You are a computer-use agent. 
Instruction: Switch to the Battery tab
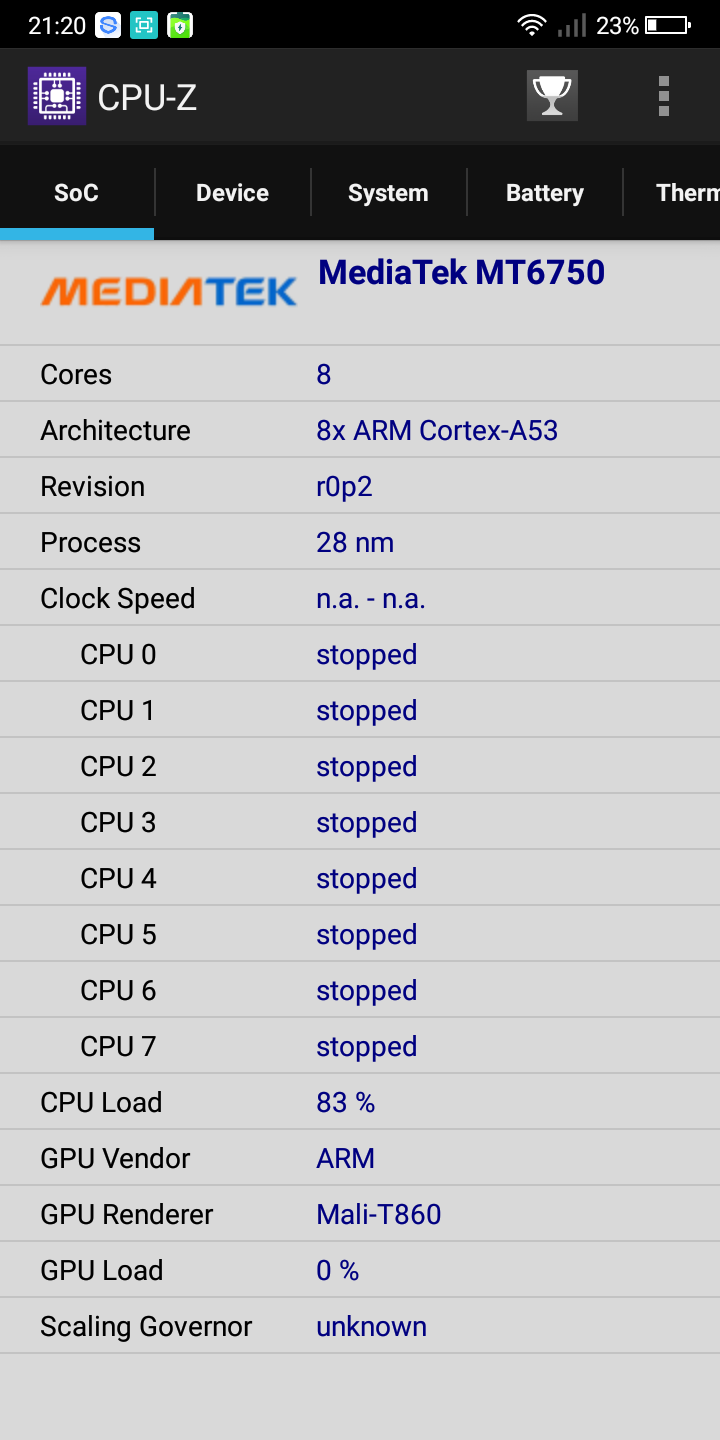pyautogui.click(x=544, y=193)
